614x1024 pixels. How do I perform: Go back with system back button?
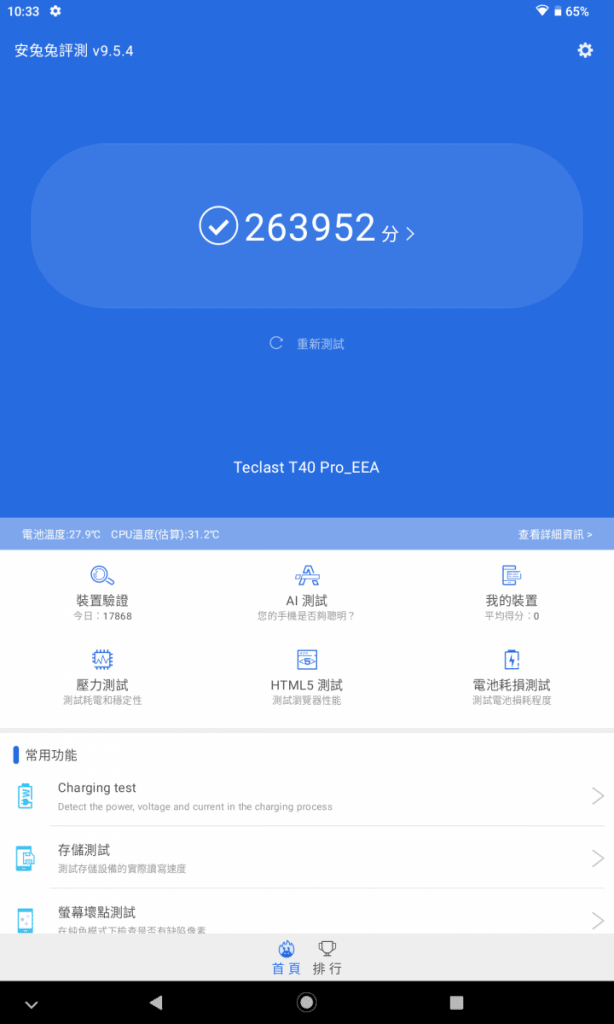(x=155, y=1002)
